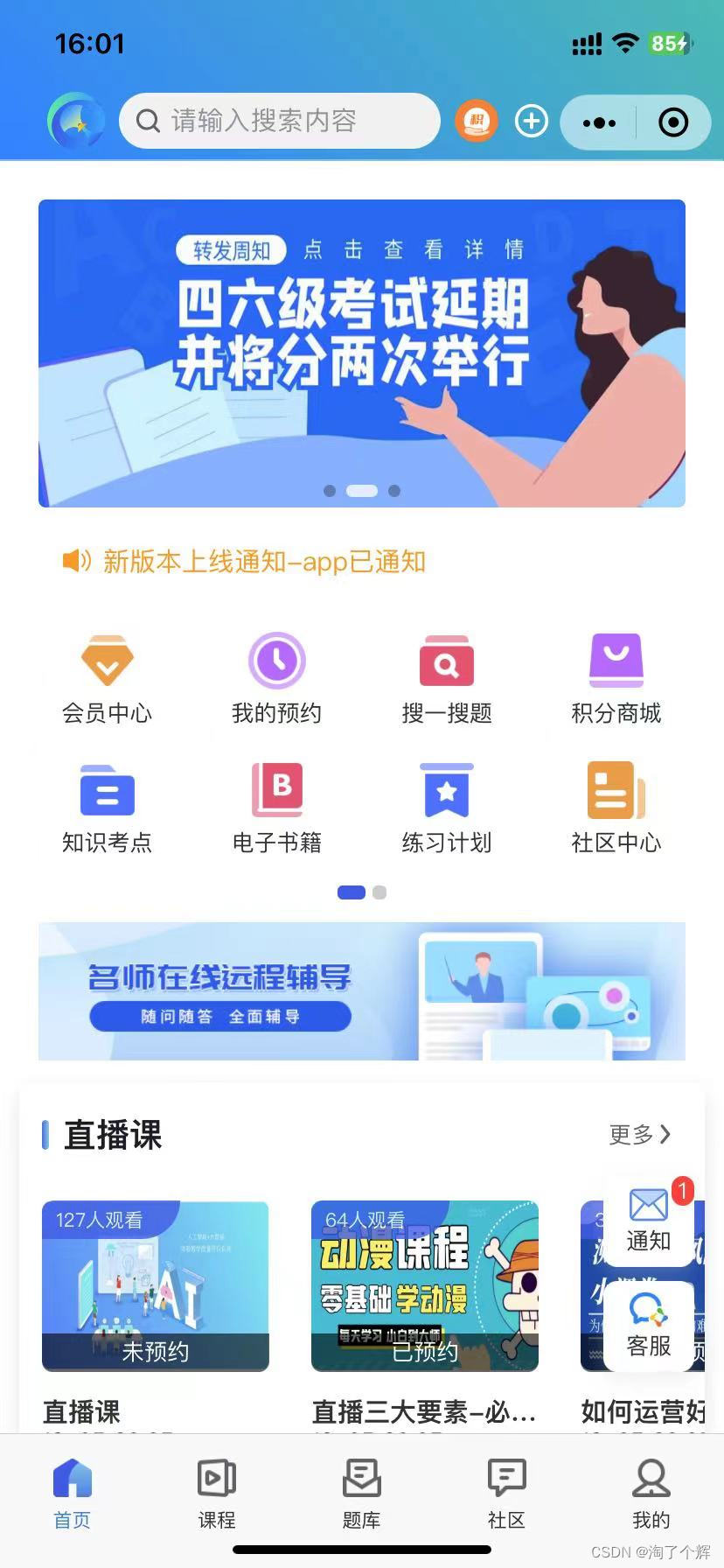Open the 通知 notifications with red badge

click(x=648, y=1216)
